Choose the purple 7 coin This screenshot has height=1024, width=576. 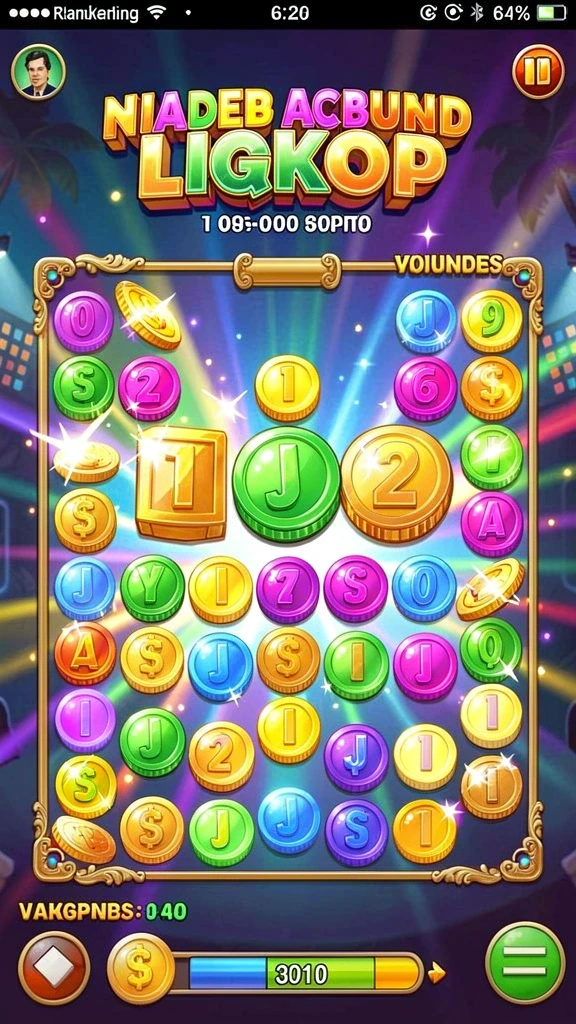(x=288, y=589)
